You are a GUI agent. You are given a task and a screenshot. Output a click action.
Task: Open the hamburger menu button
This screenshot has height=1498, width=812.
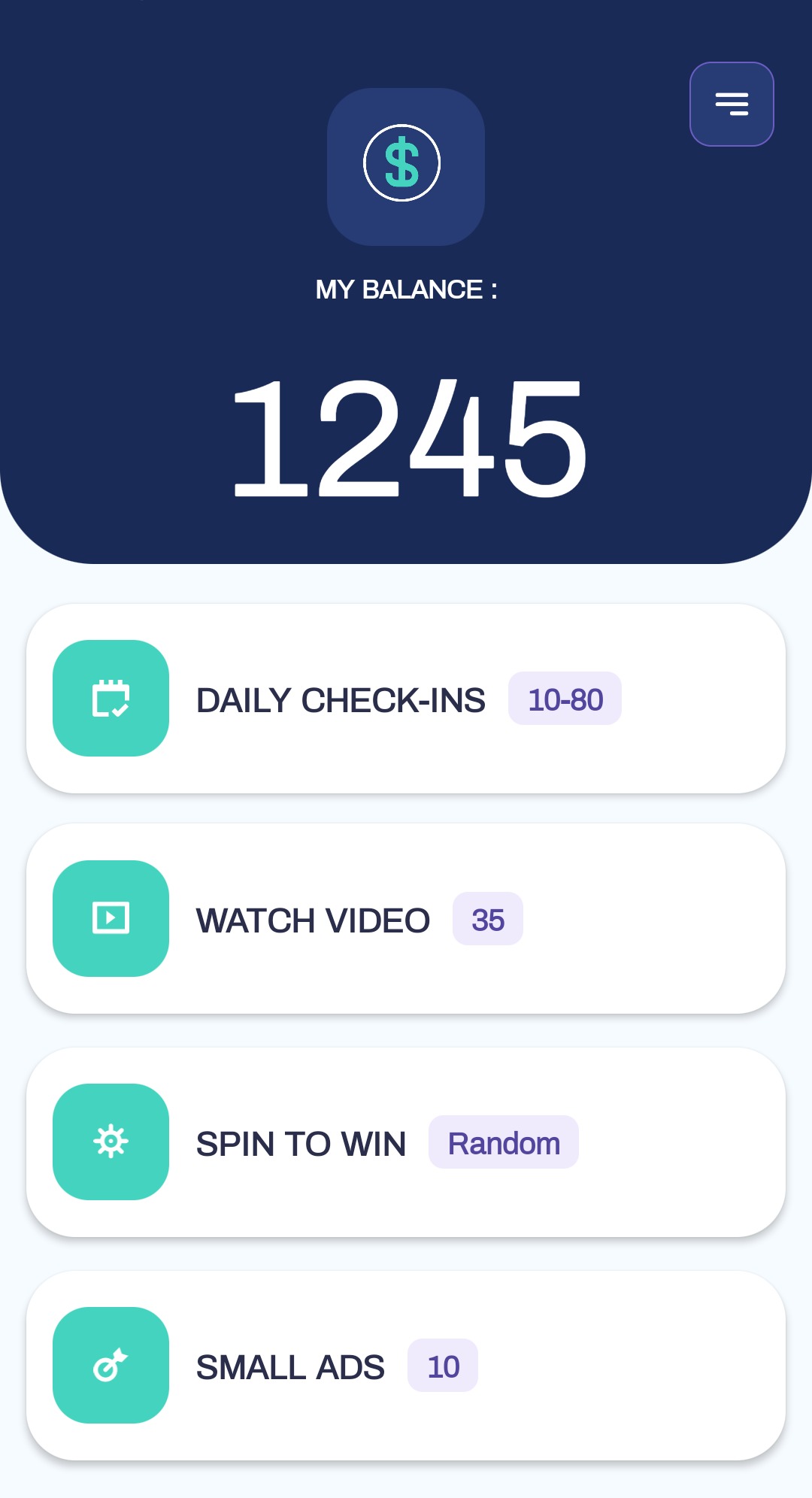732,104
